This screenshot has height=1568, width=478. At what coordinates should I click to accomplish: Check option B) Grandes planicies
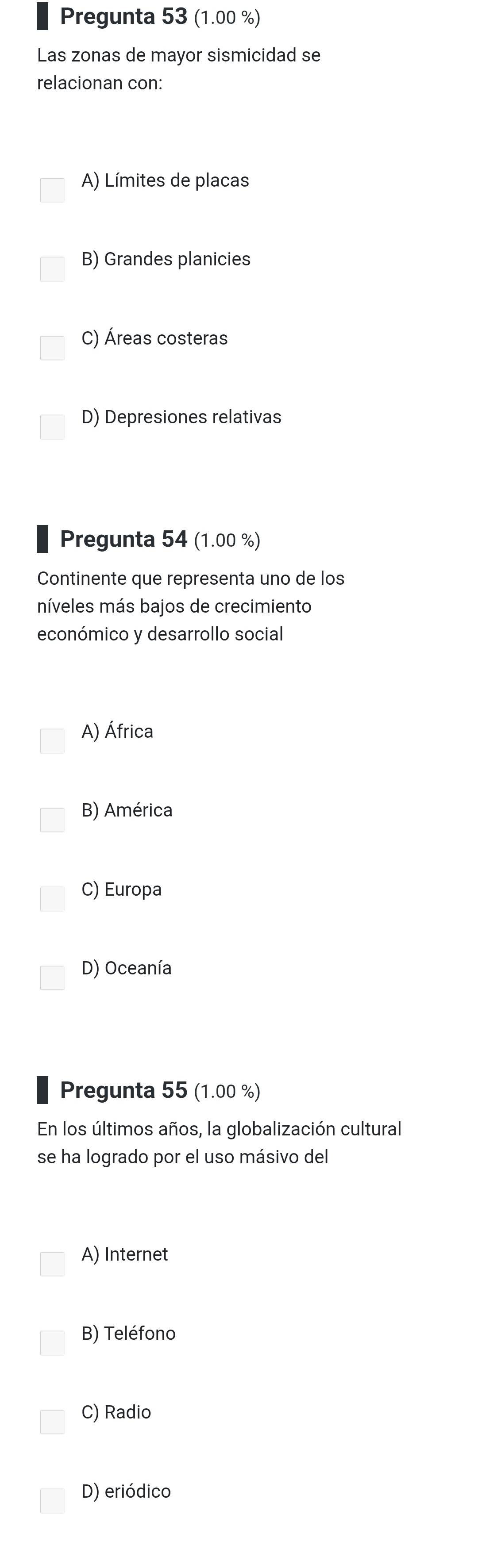(52, 269)
